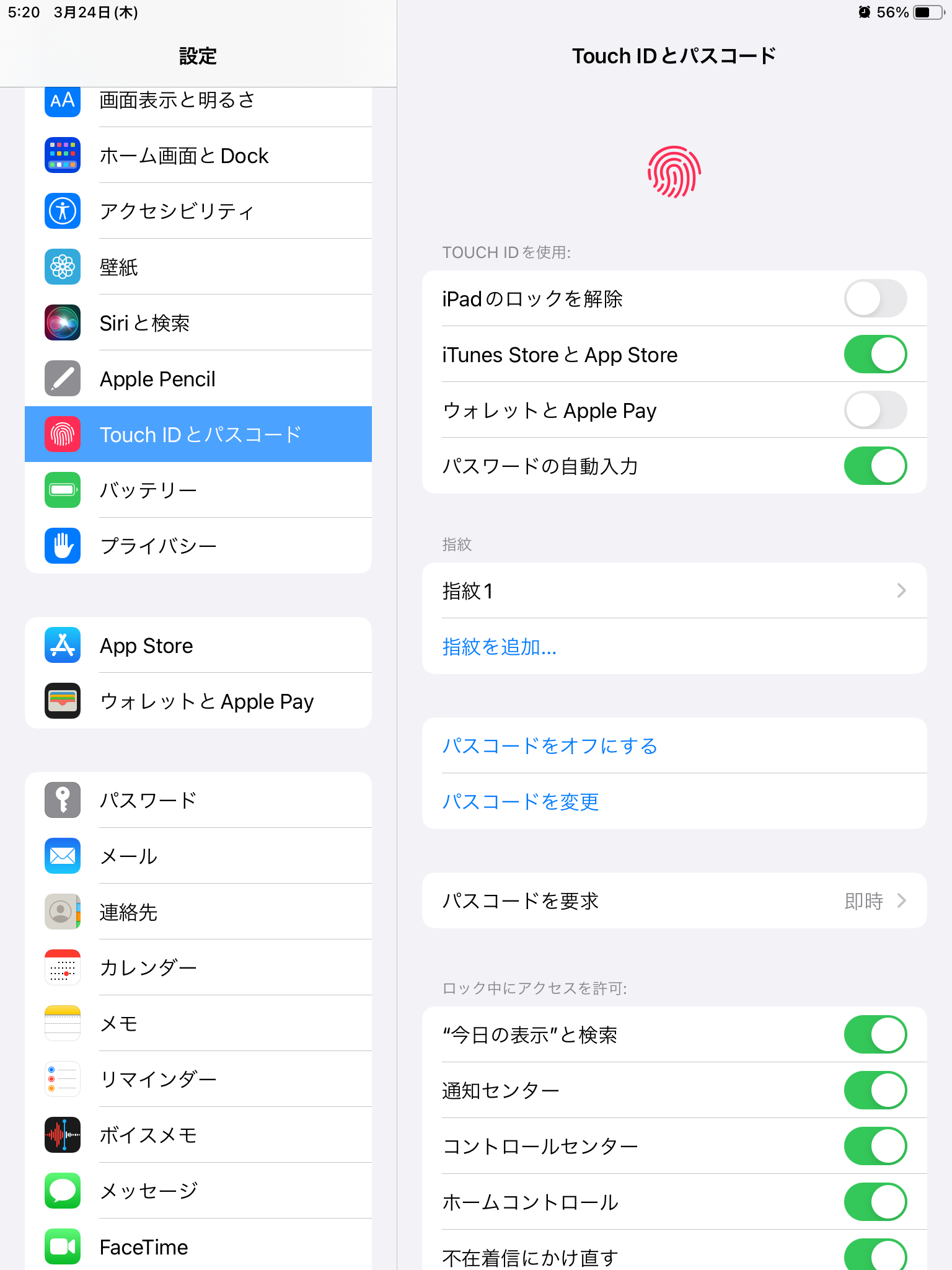The height and width of the screenshot is (1270, 952).
Task: Open パスコードを要求 setting
Action: (x=674, y=900)
